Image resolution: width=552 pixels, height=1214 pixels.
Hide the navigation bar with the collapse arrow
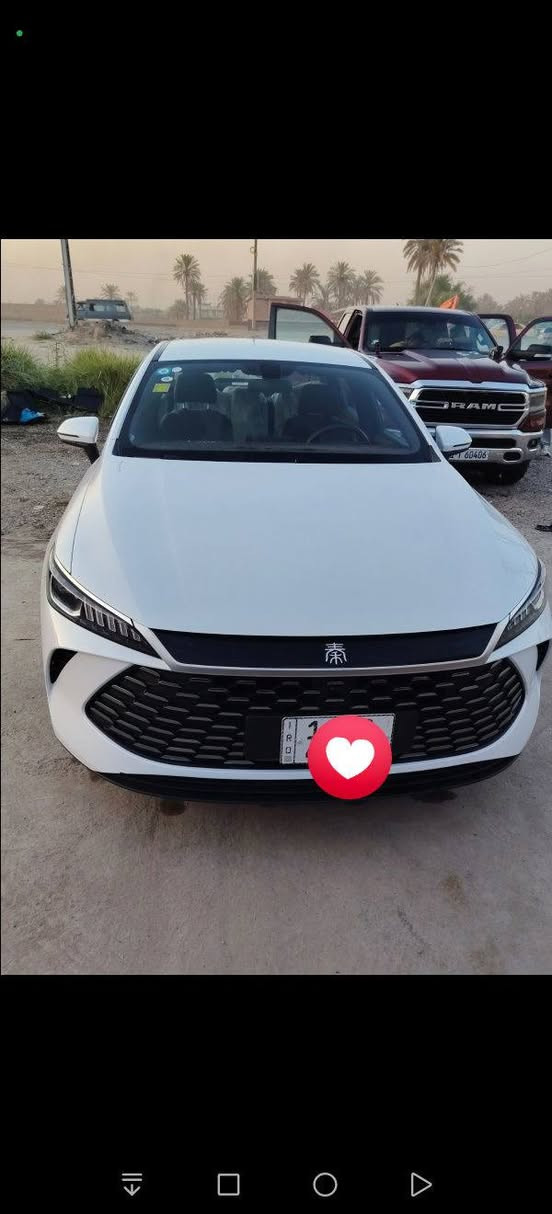(x=131, y=1184)
